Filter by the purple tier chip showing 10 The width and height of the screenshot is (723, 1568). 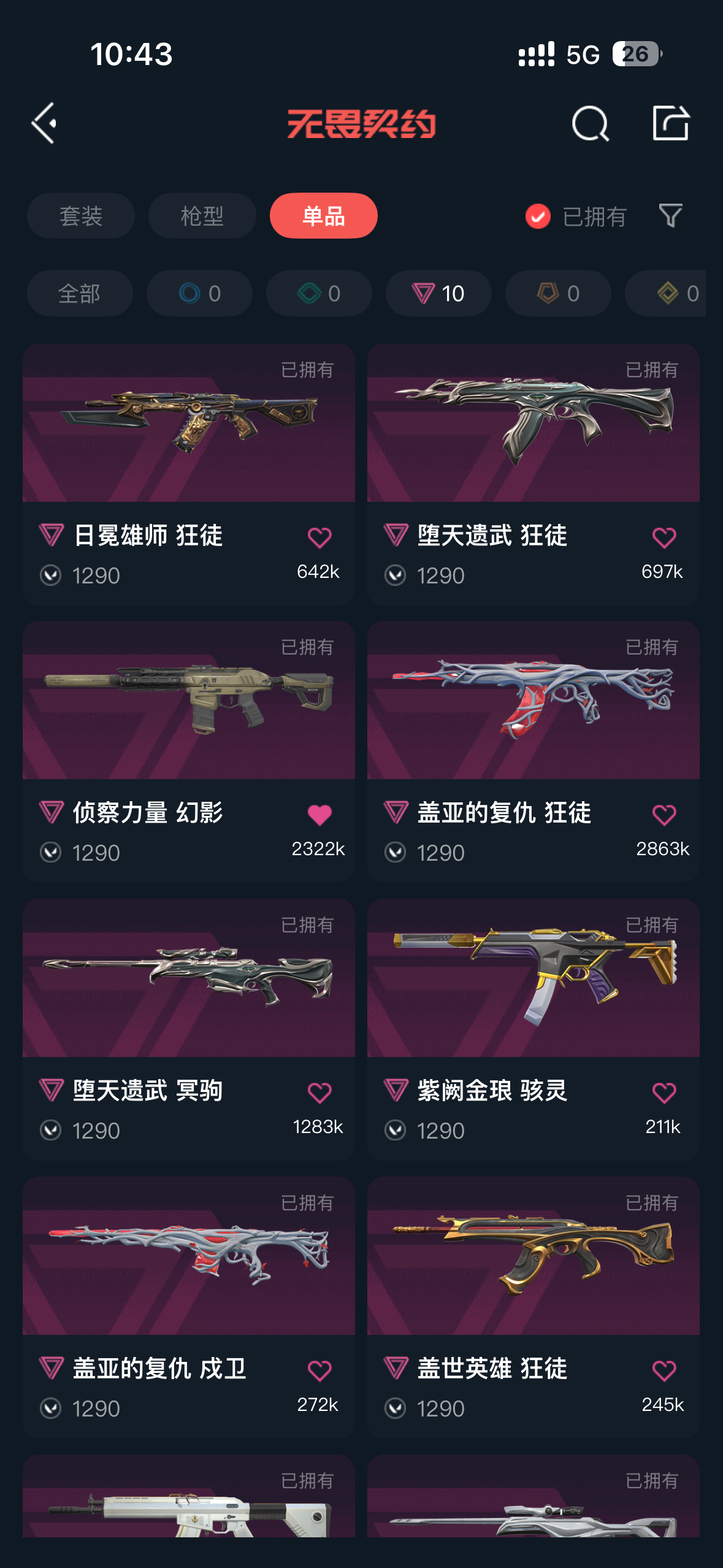pyautogui.click(x=438, y=293)
